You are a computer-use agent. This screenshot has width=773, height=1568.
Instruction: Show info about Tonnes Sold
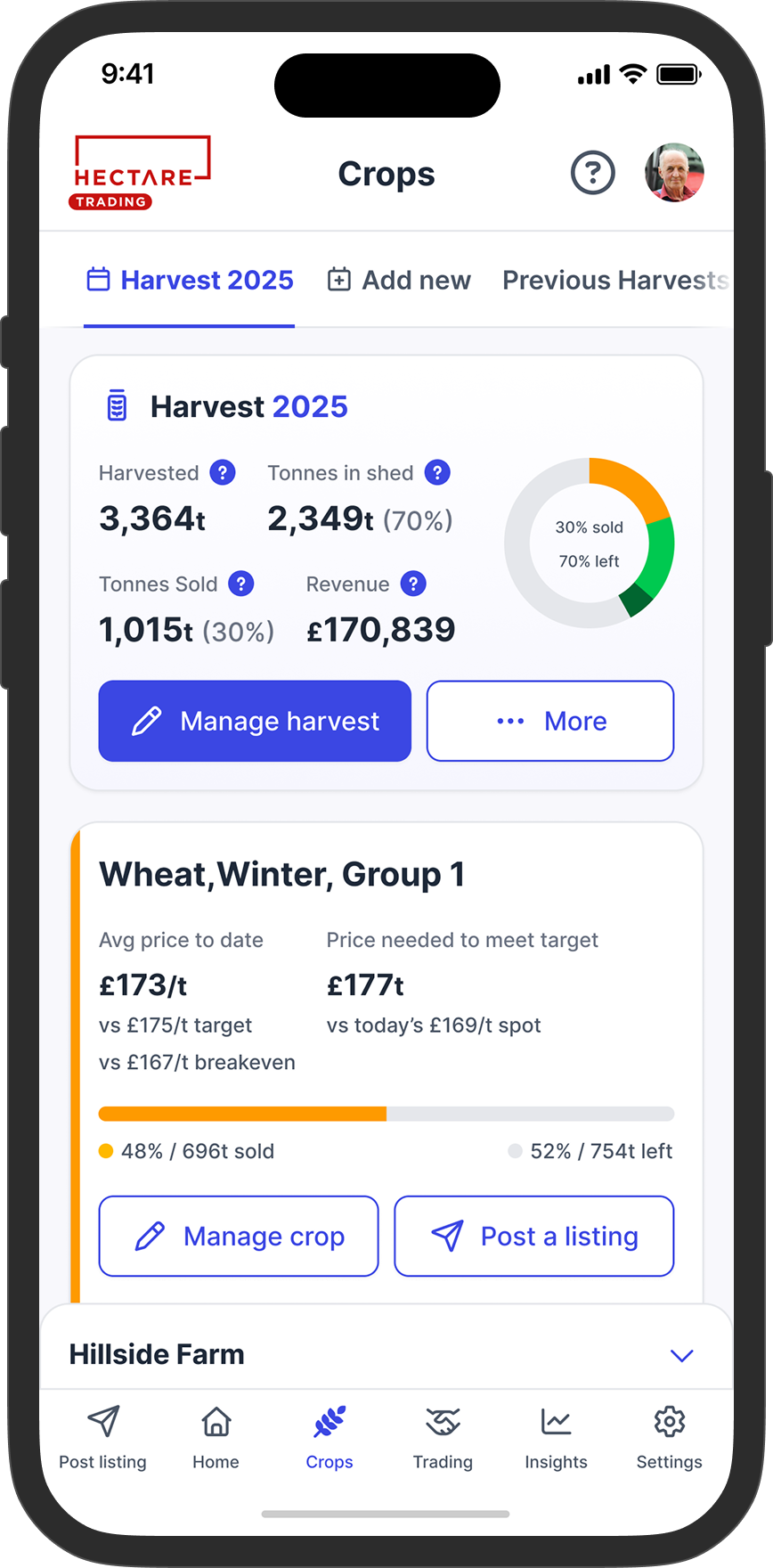click(x=241, y=584)
